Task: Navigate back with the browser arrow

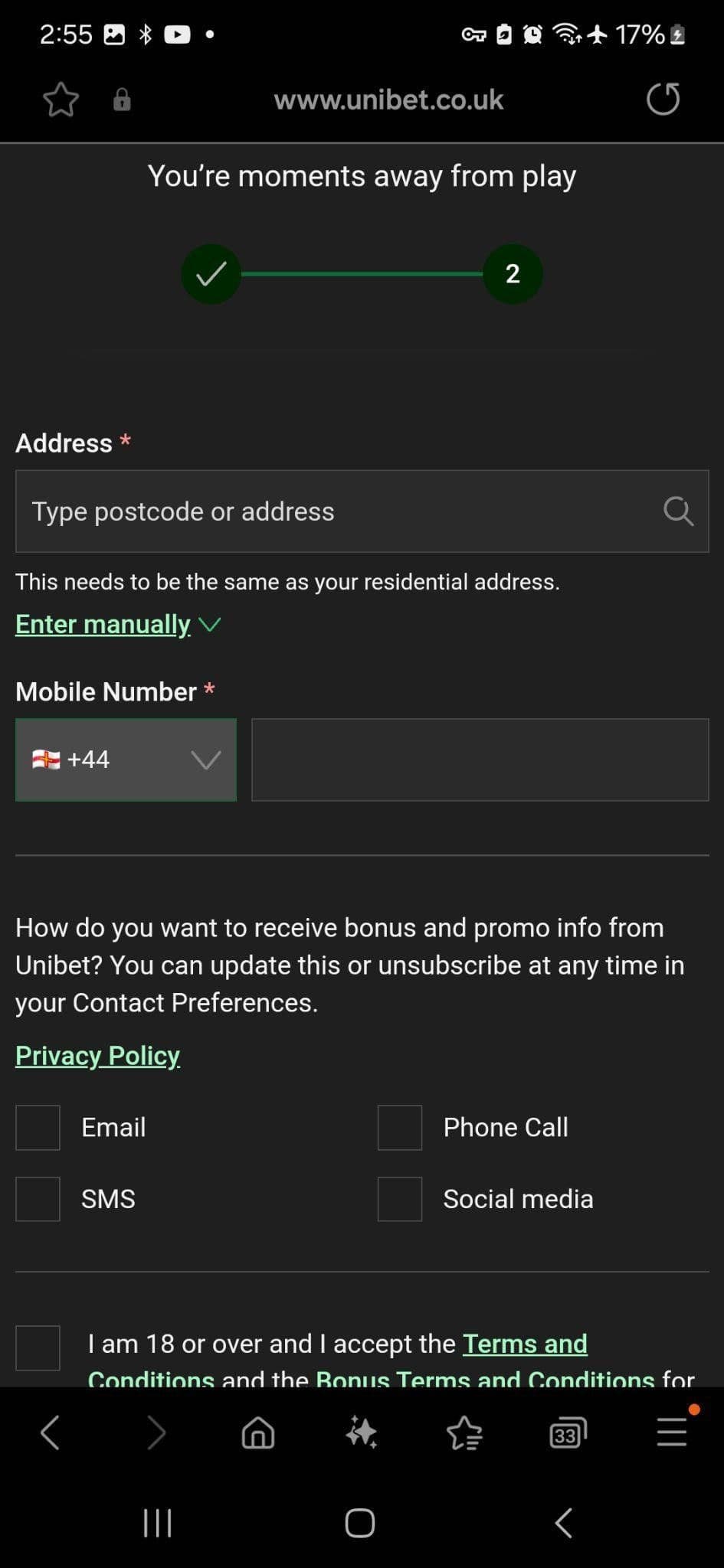Action: coord(49,1433)
